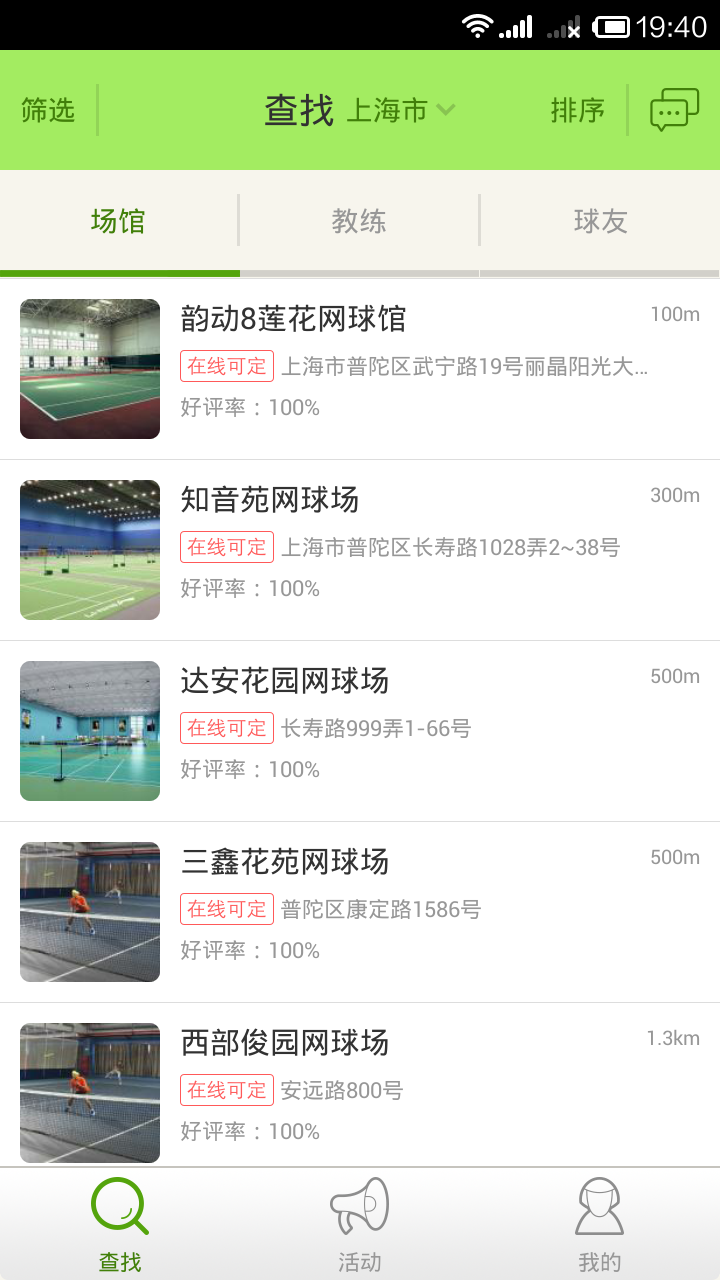Switch to the 教练 tab
The width and height of the screenshot is (720, 1280).
(x=359, y=221)
